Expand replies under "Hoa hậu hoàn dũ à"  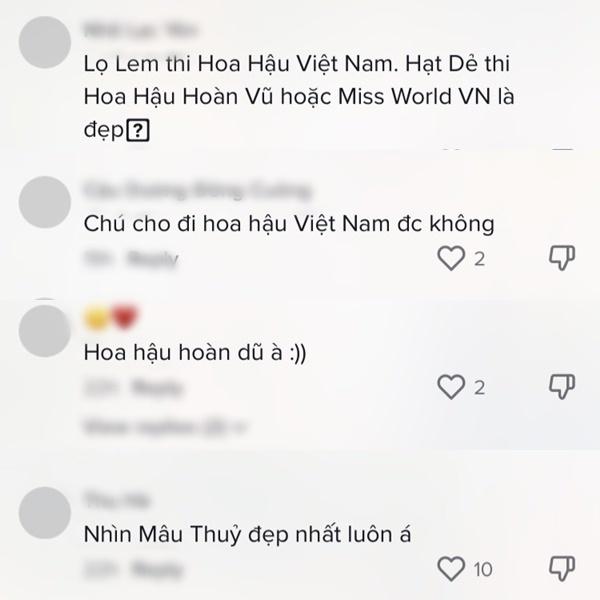click(x=165, y=427)
